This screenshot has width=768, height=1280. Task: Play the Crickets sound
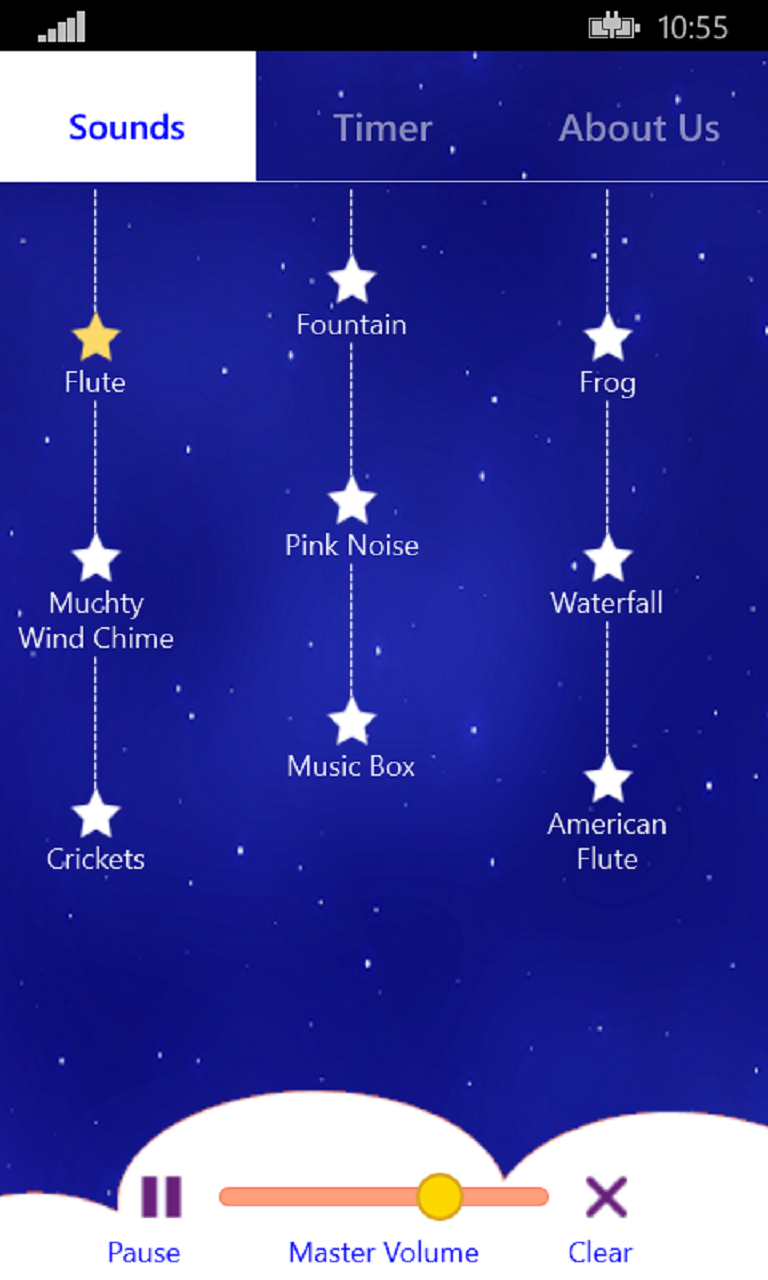tap(96, 814)
